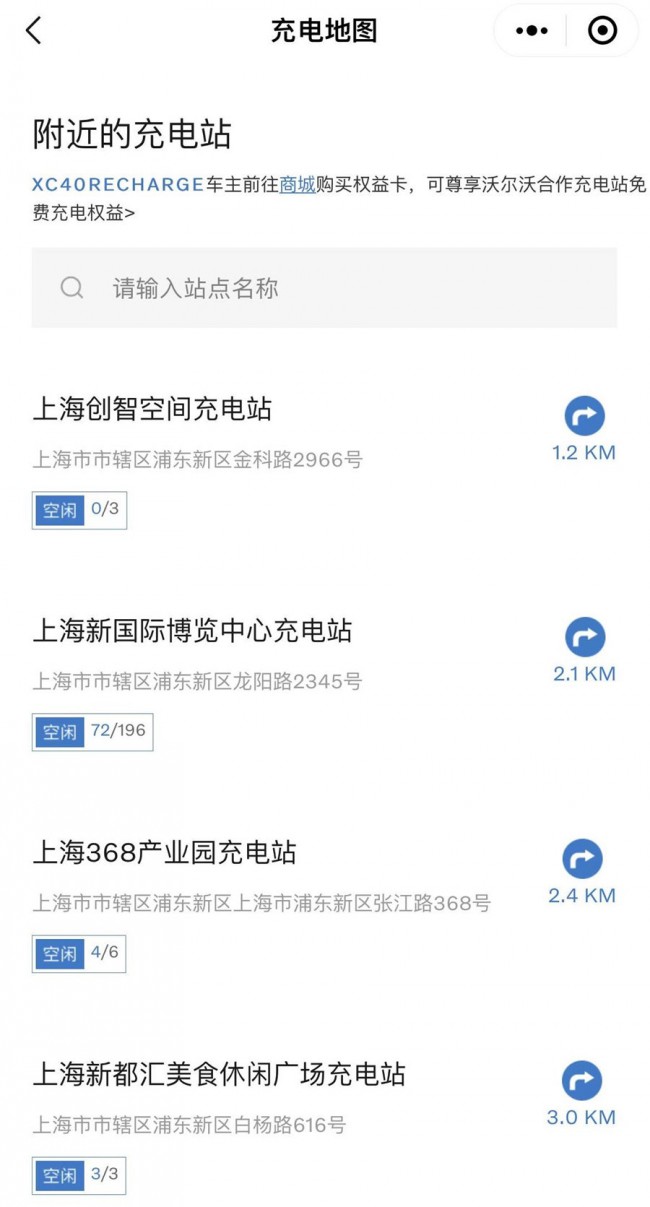Viewport: 650px width, 1207px height.
Task: Open 上海创智空间充电站 station details
Action: tap(153, 409)
